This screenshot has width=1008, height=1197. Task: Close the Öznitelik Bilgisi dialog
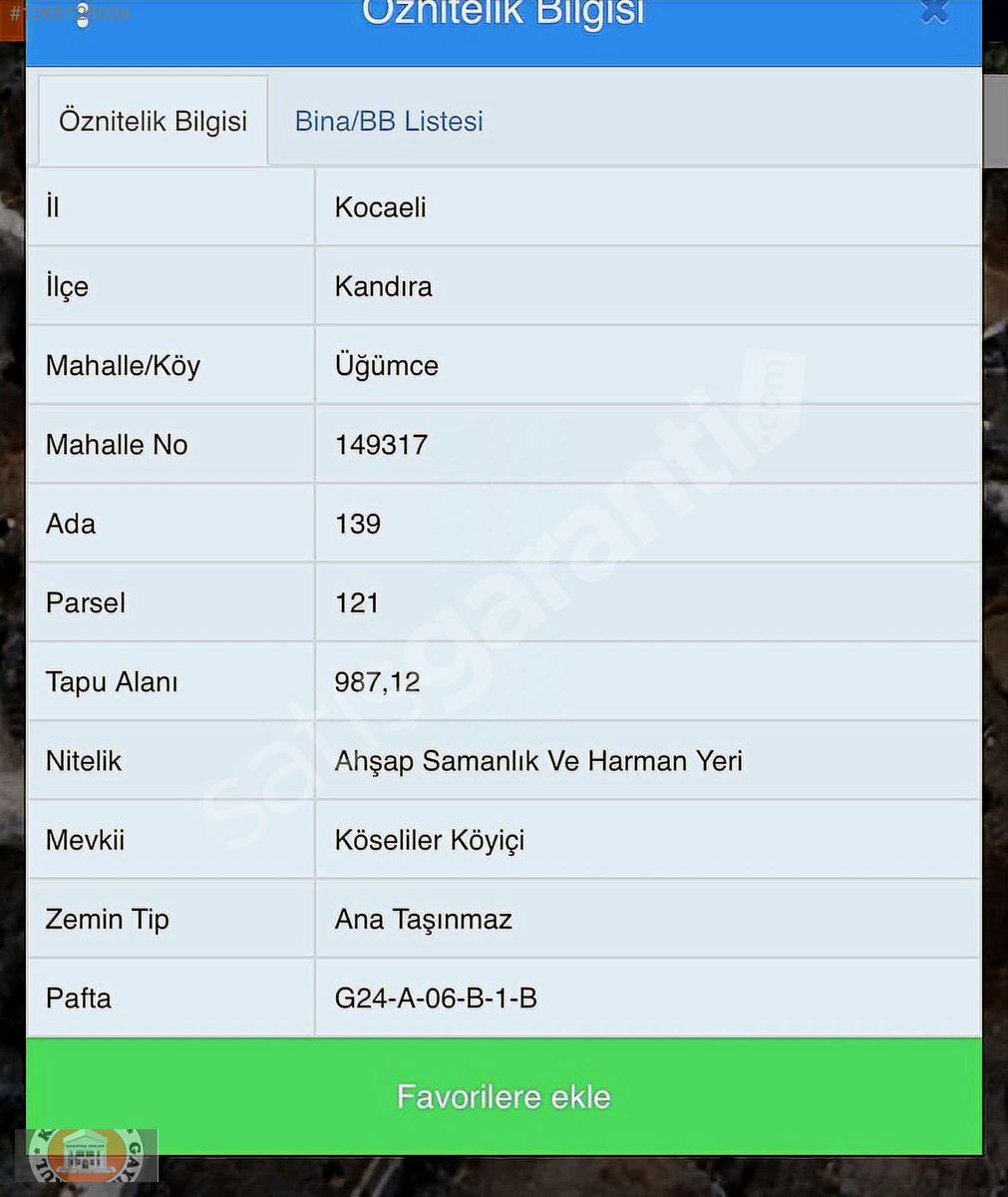pyautogui.click(x=934, y=10)
